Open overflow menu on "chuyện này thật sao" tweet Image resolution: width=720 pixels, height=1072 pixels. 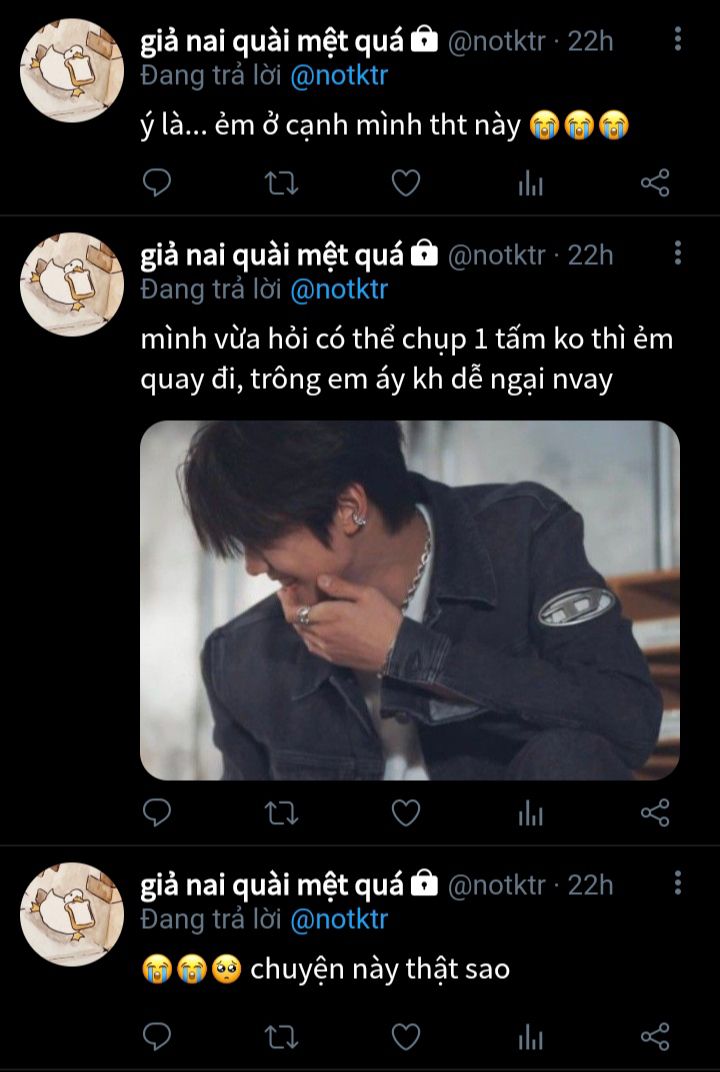pos(678,884)
